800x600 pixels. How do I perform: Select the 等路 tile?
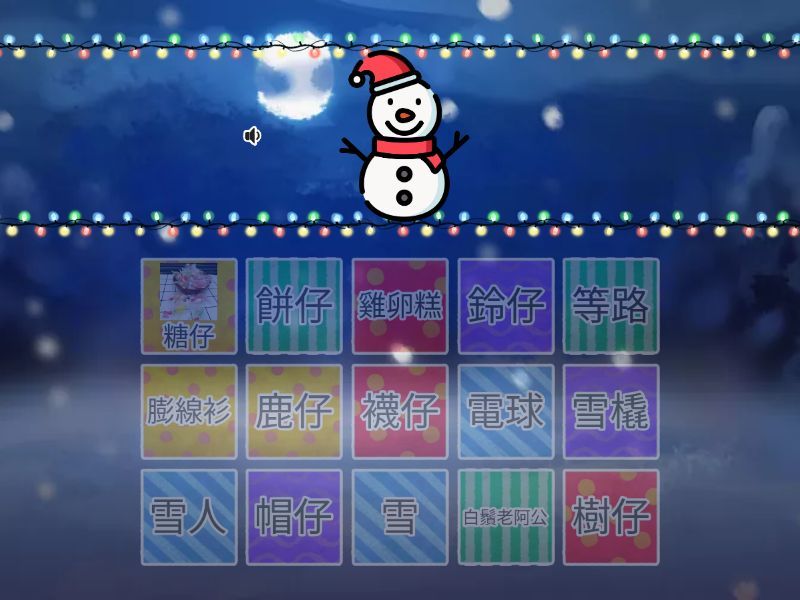click(x=611, y=306)
